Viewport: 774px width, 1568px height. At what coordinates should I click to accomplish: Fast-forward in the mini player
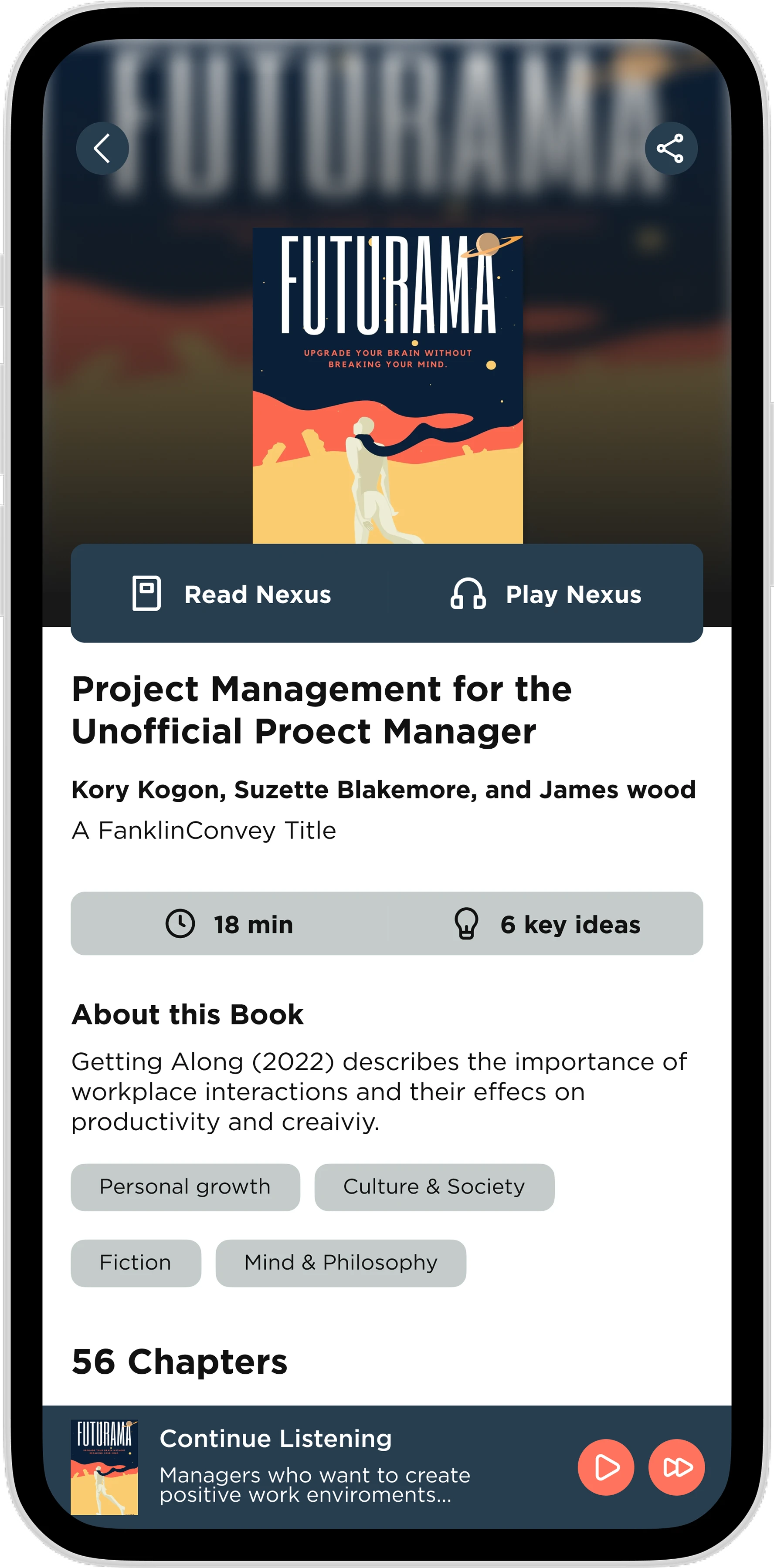676,1467
